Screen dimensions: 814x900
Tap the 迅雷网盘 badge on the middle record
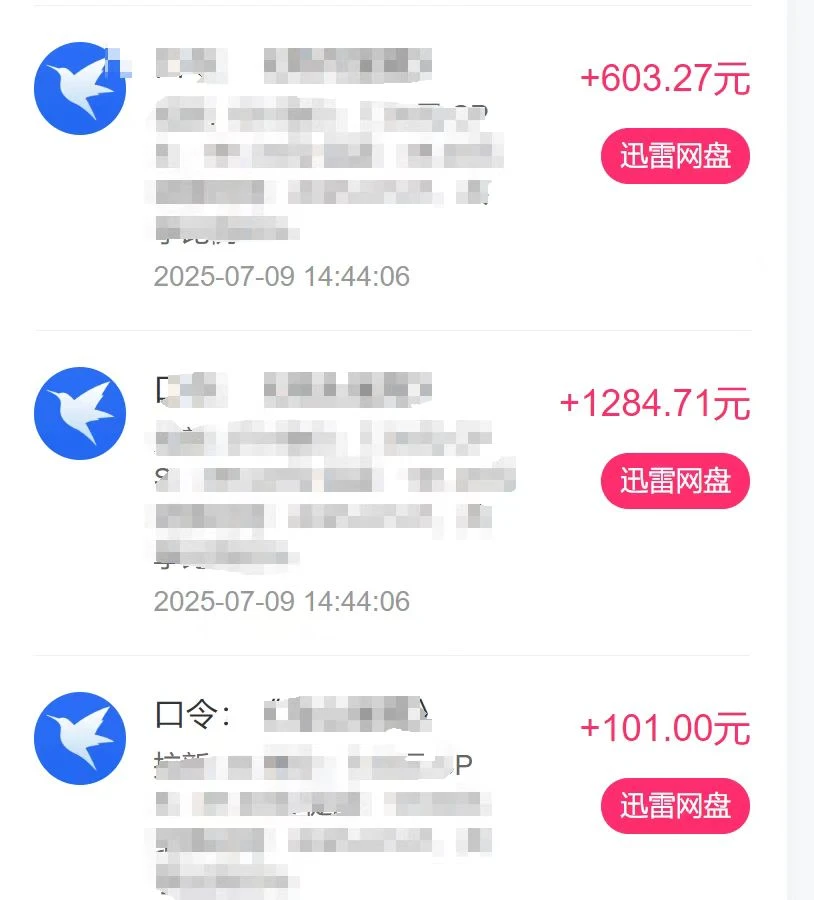click(675, 481)
